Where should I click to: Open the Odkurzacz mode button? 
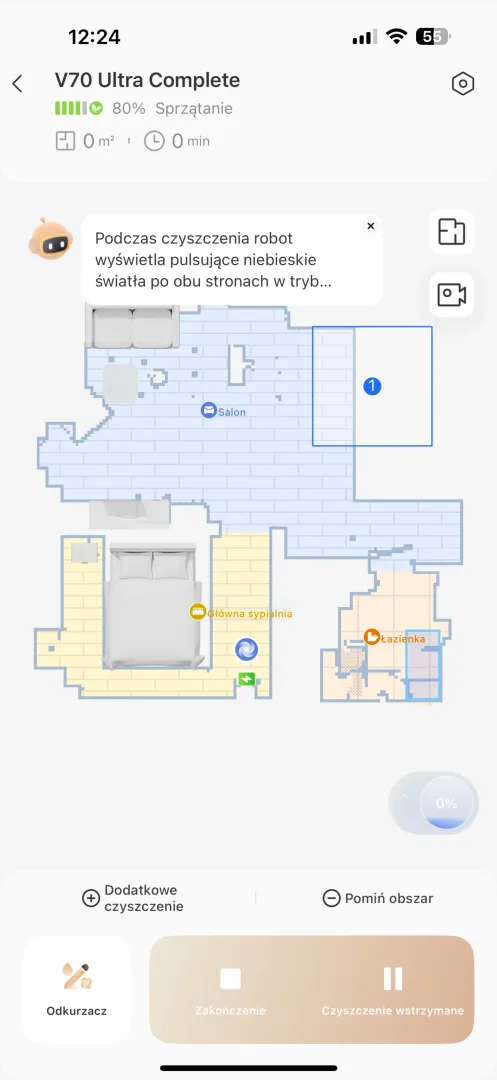(76, 989)
